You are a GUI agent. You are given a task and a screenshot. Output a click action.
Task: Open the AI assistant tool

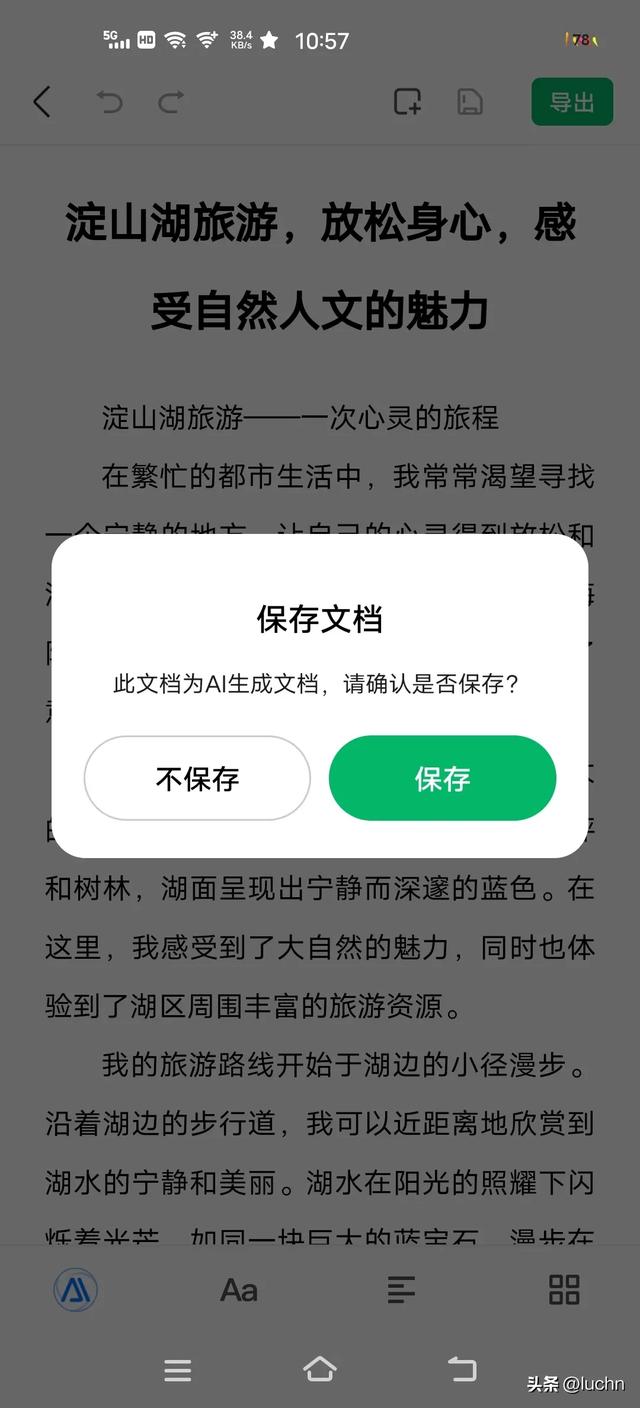pyautogui.click(x=75, y=1290)
